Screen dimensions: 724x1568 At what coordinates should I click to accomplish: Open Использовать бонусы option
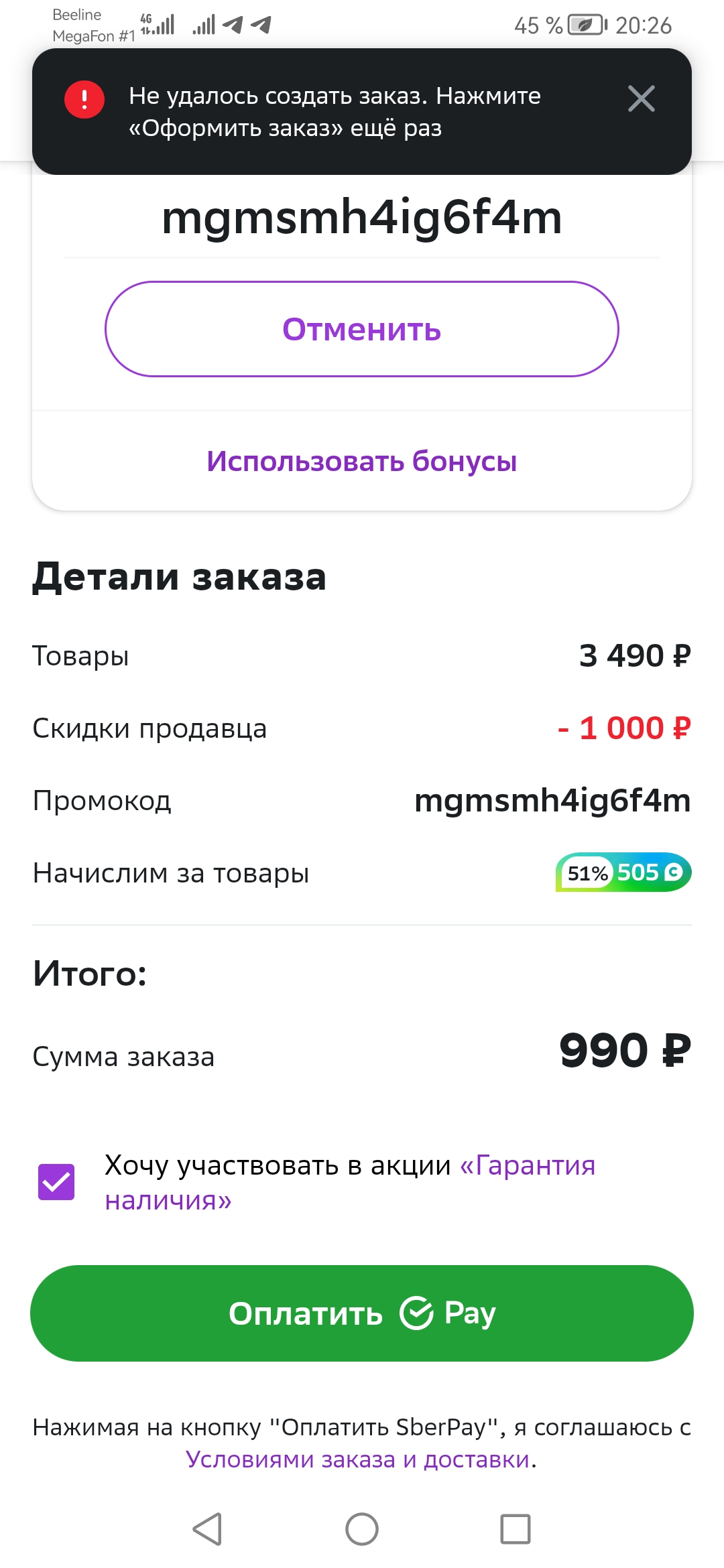coord(362,462)
